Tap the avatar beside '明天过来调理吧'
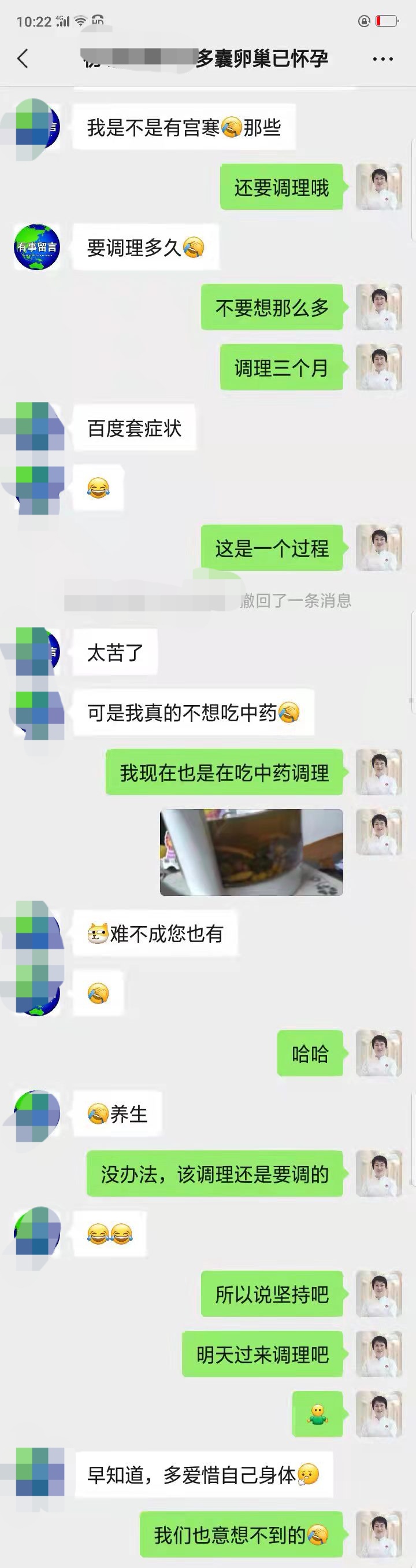 [379, 1355]
